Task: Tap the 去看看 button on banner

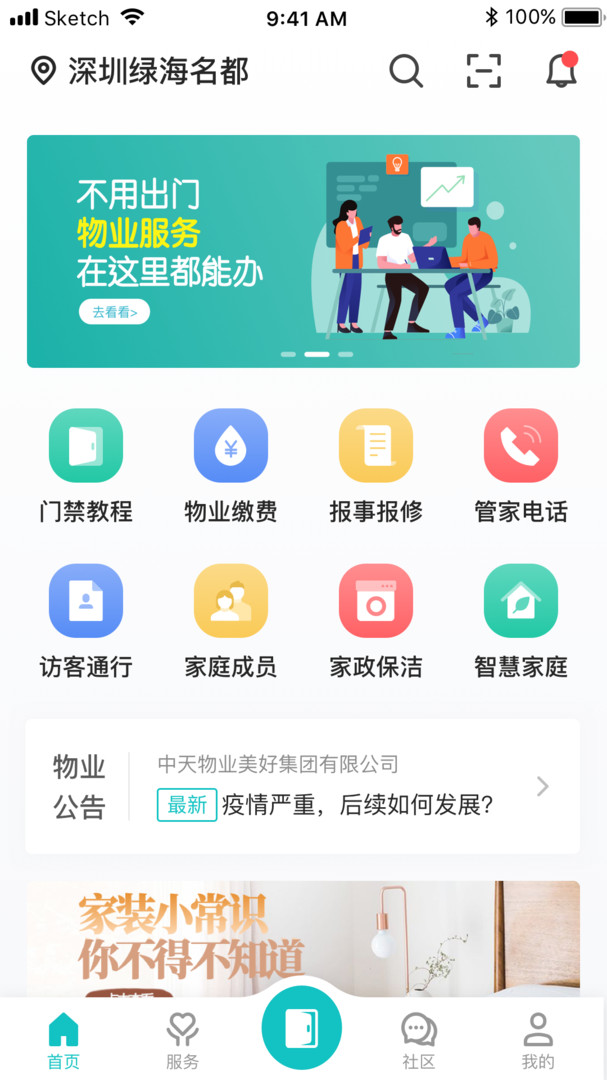Action: click(114, 312)
